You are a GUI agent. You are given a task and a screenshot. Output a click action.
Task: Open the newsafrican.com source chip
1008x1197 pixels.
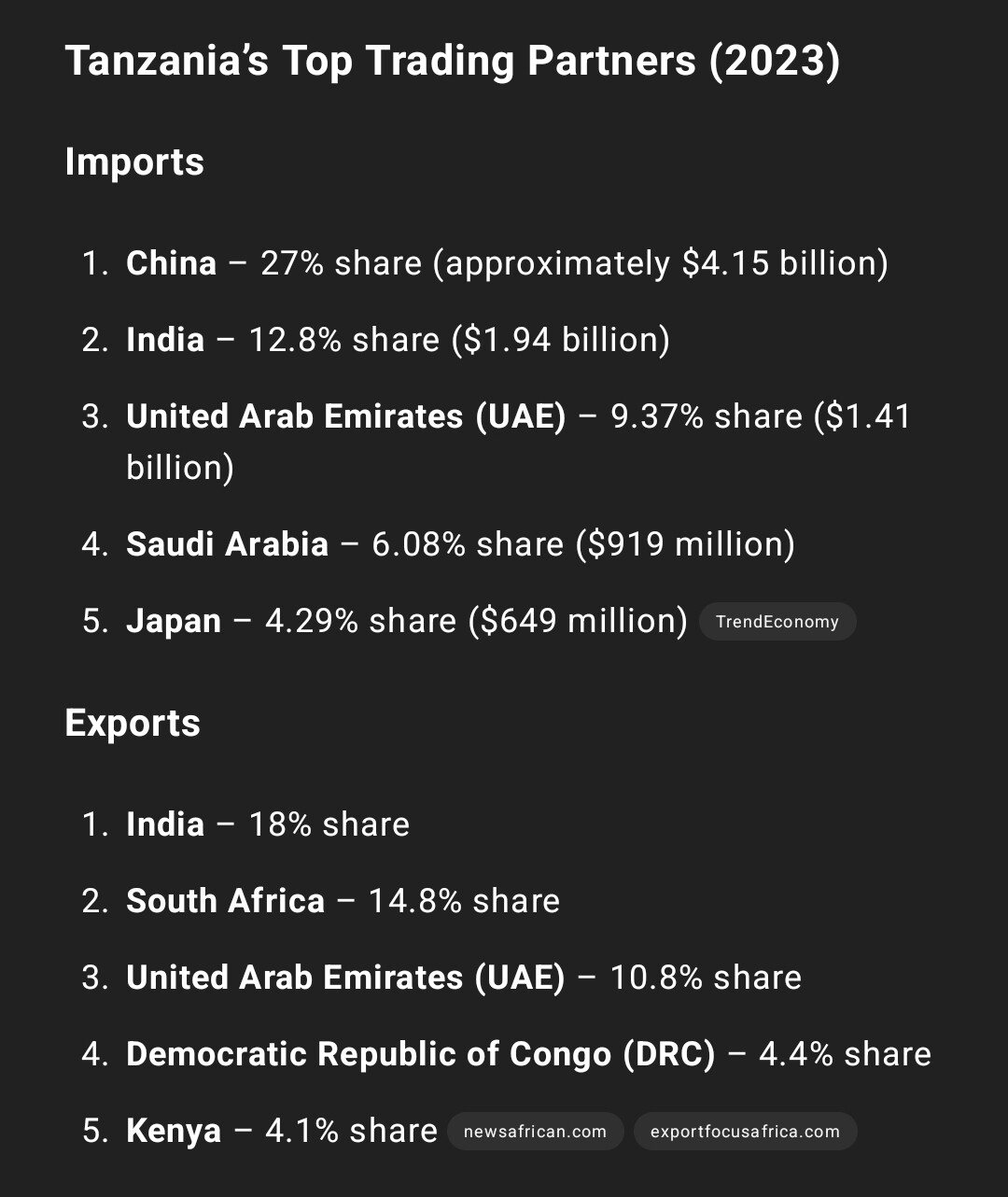535,1132
